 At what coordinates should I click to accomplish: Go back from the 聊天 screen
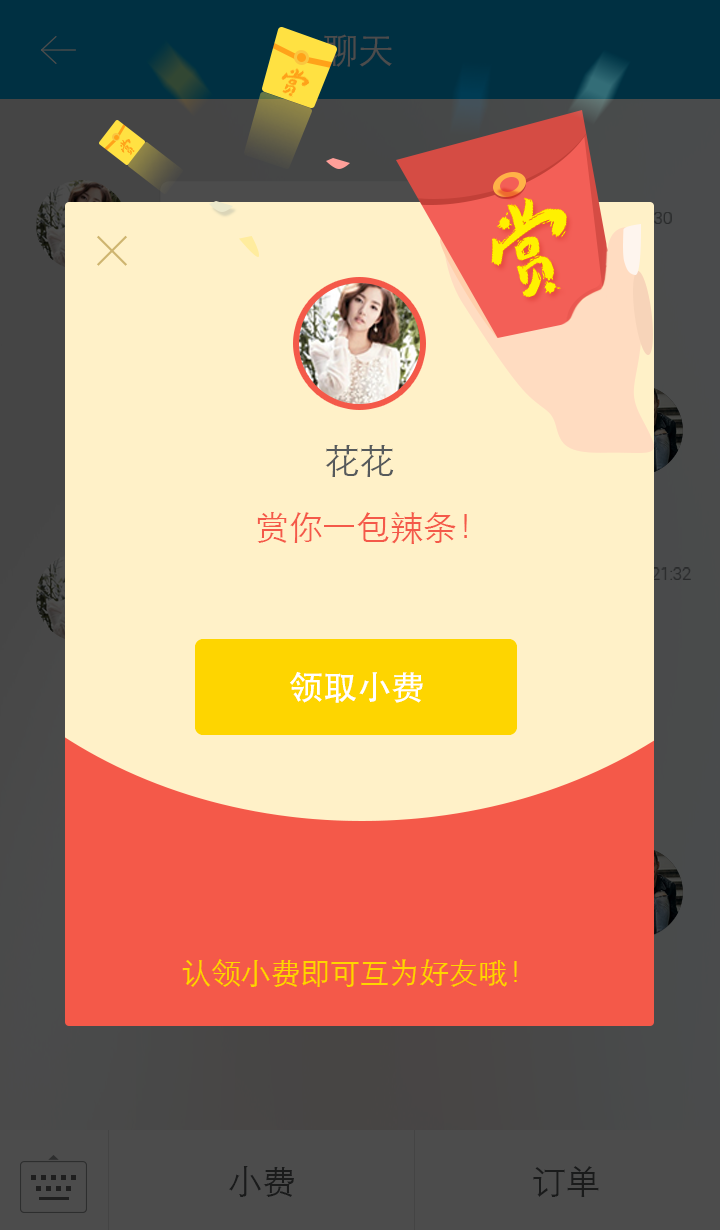click(x=58, y=50)
